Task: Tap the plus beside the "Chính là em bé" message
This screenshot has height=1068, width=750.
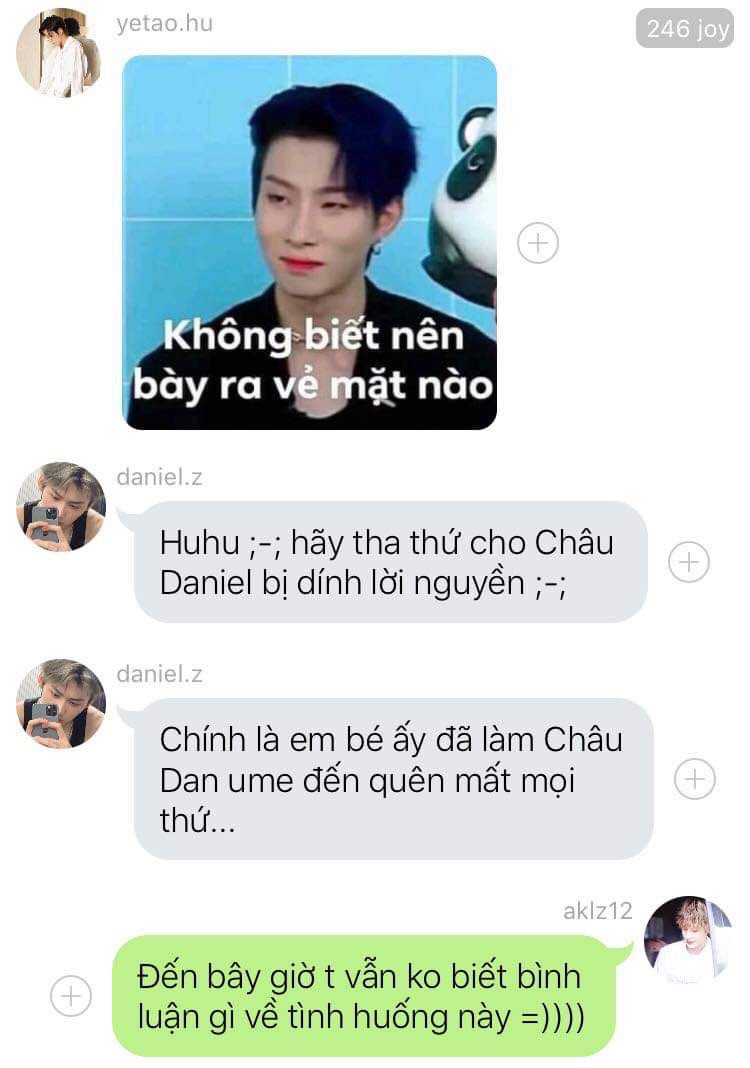Action: pyautogui.click(x=694, y=778)
